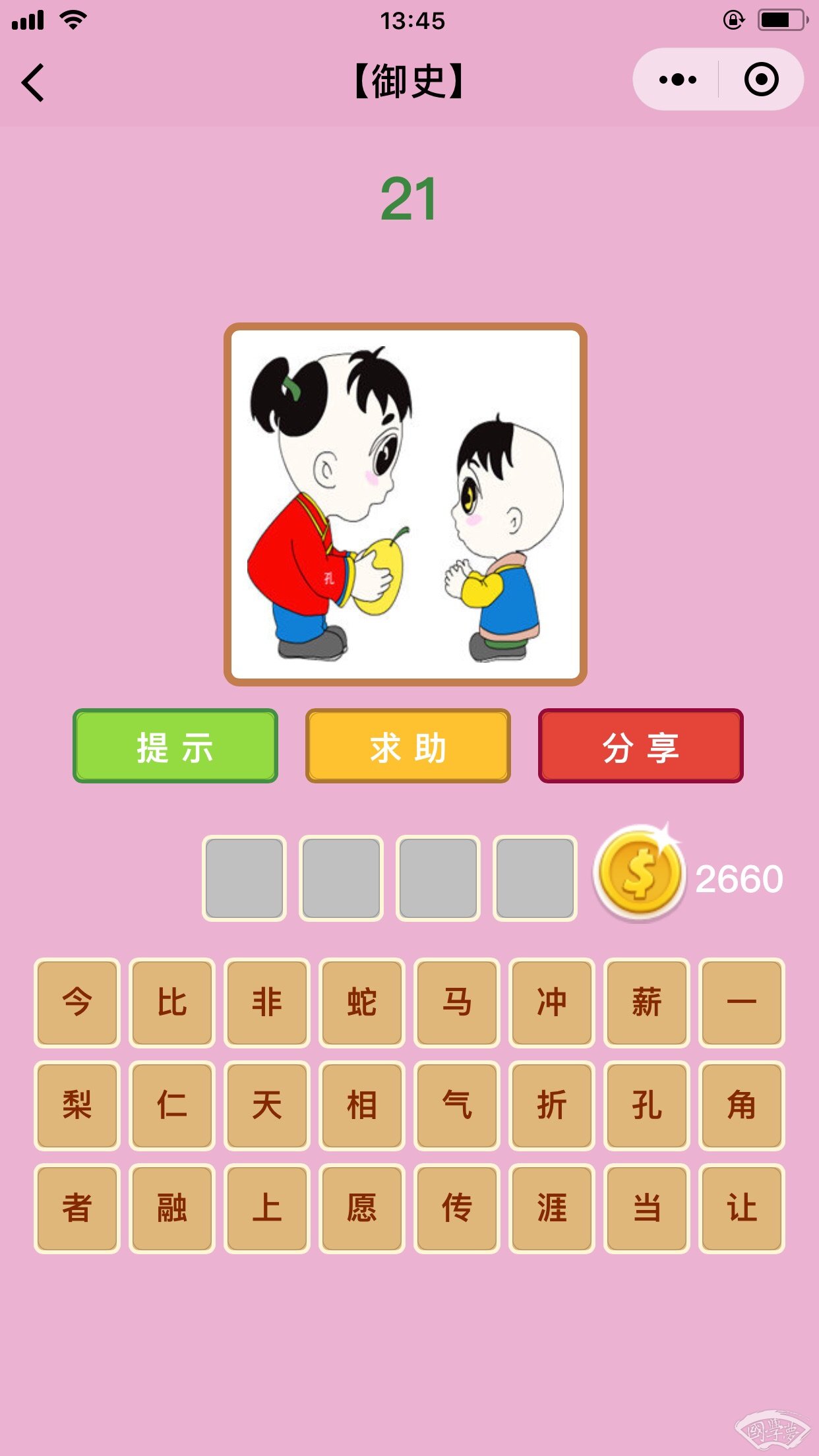This screenshot has width=819, height=1456.
Task: Share the puzzle with 分享 button
Action: 641,746
